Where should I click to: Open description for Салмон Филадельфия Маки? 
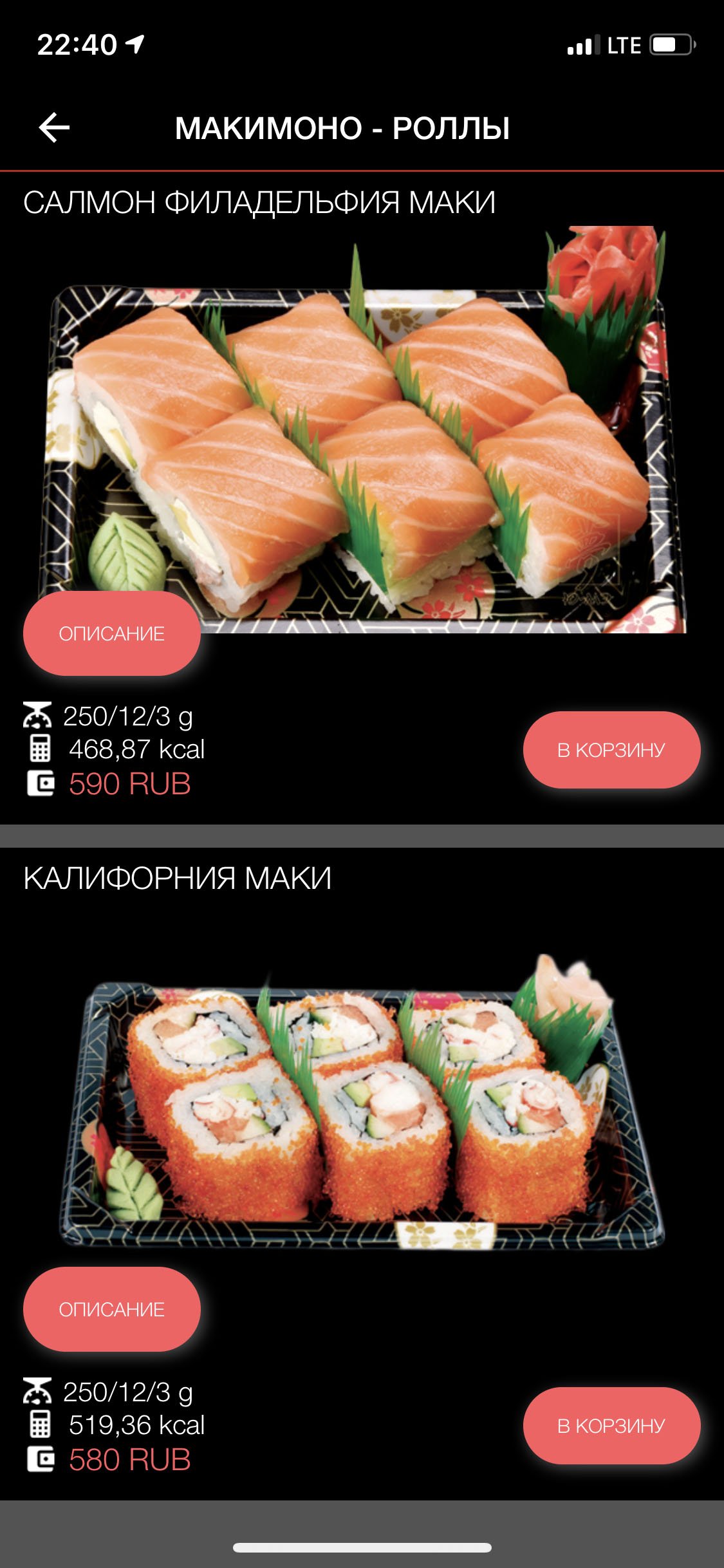(111, 633)
